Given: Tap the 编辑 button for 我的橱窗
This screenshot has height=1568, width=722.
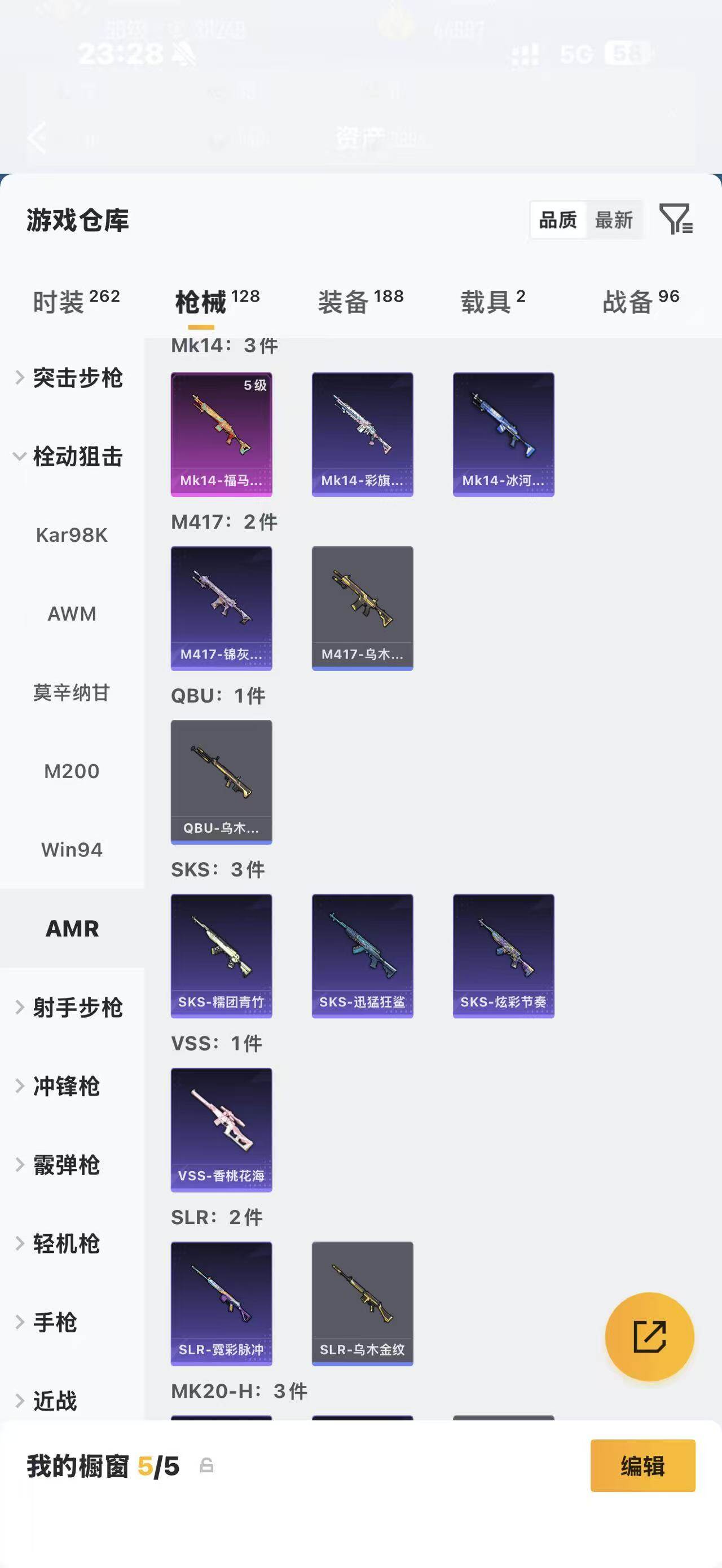Looking at the screenshot, I should [643, 1466].
